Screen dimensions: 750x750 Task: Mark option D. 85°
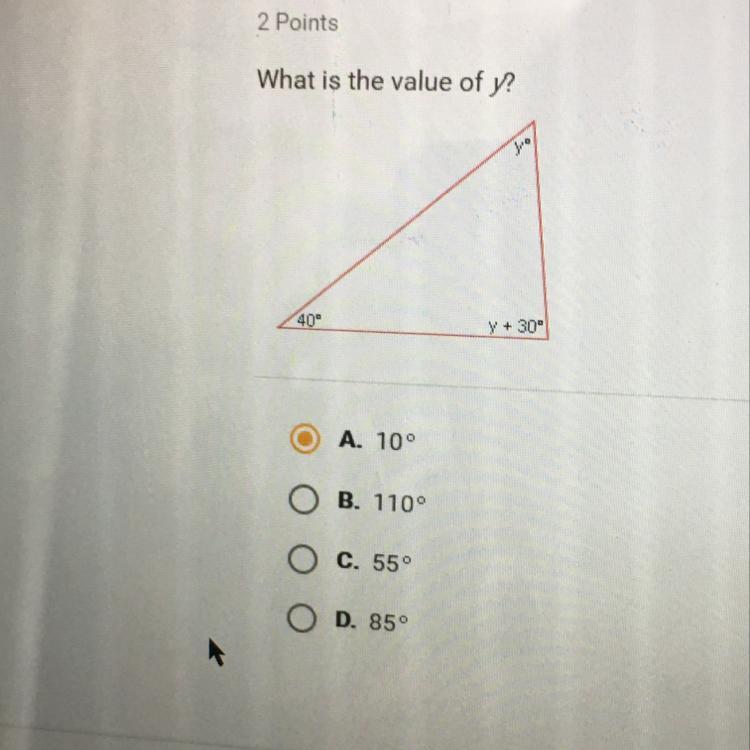(307, 622)
